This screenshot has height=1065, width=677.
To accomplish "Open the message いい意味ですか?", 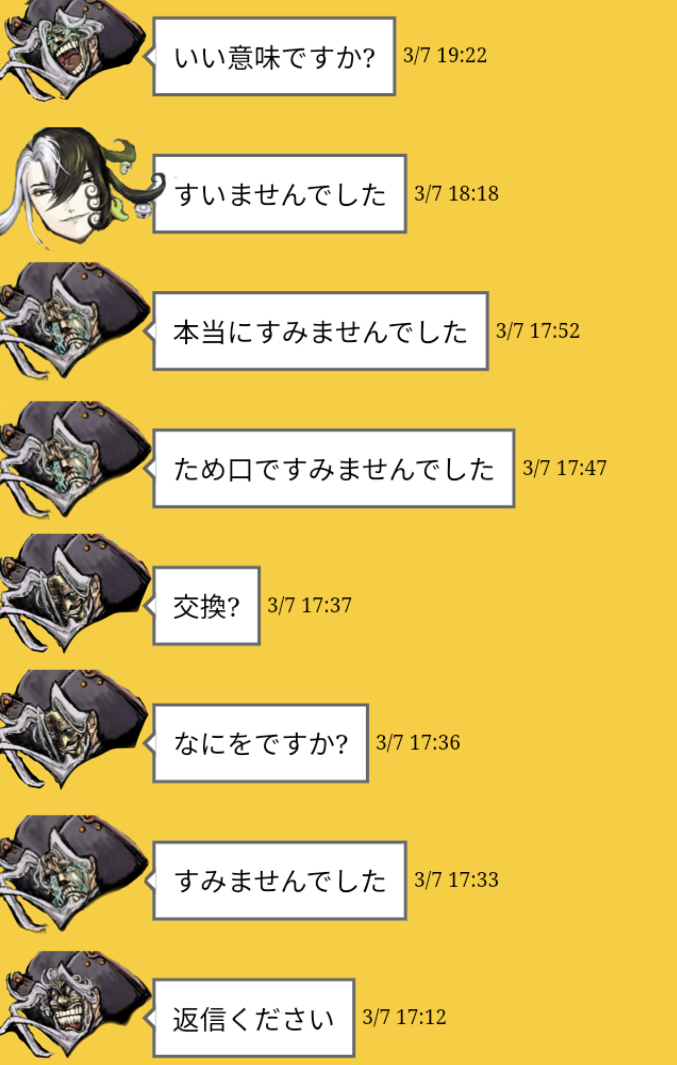I will click(x=274, y=57).
